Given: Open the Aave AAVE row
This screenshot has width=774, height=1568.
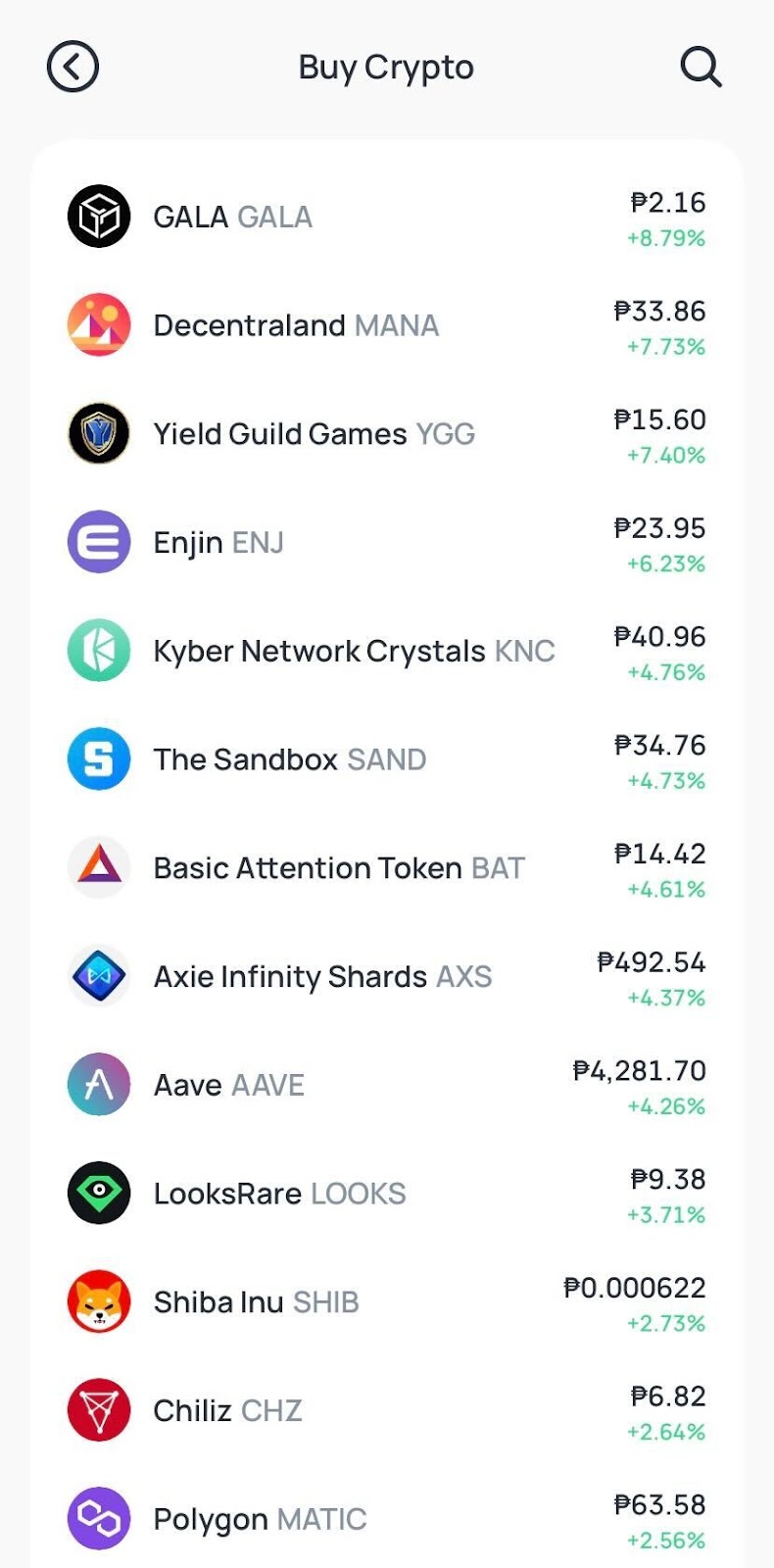Looking at the screenshot, I should point(386,1085).
